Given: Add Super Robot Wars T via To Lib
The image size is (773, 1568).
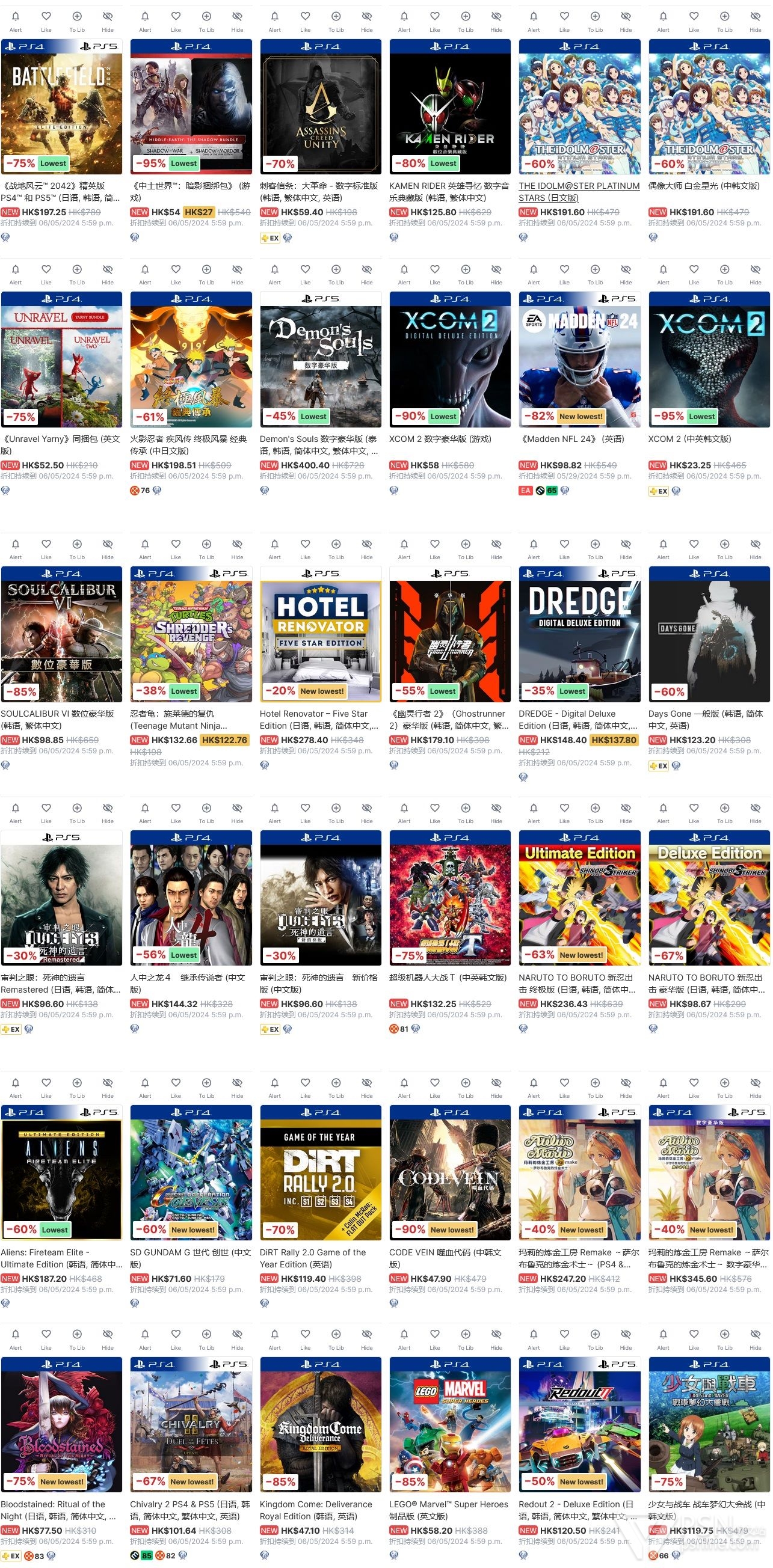Looking at the screenshot, I should point(466,812).
